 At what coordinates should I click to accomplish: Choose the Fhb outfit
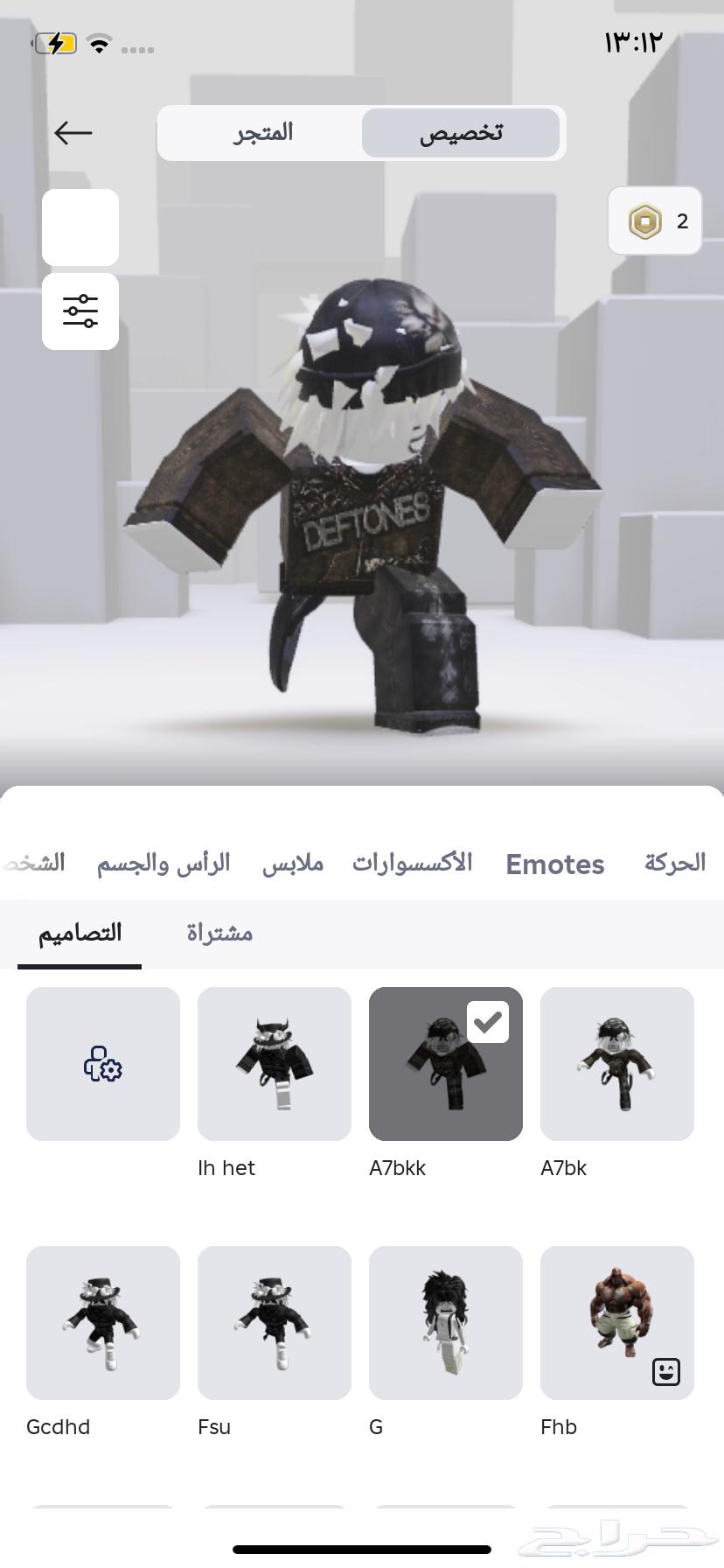(617, 1323)
